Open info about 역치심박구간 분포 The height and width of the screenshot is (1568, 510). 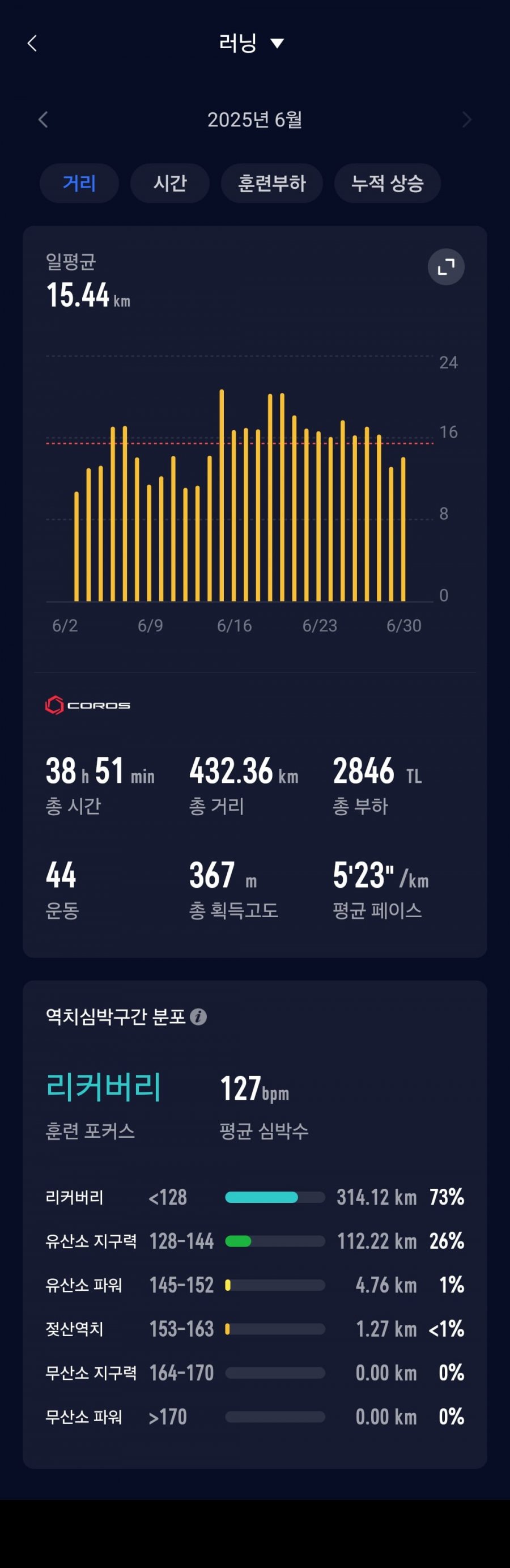pos(198,1016)
